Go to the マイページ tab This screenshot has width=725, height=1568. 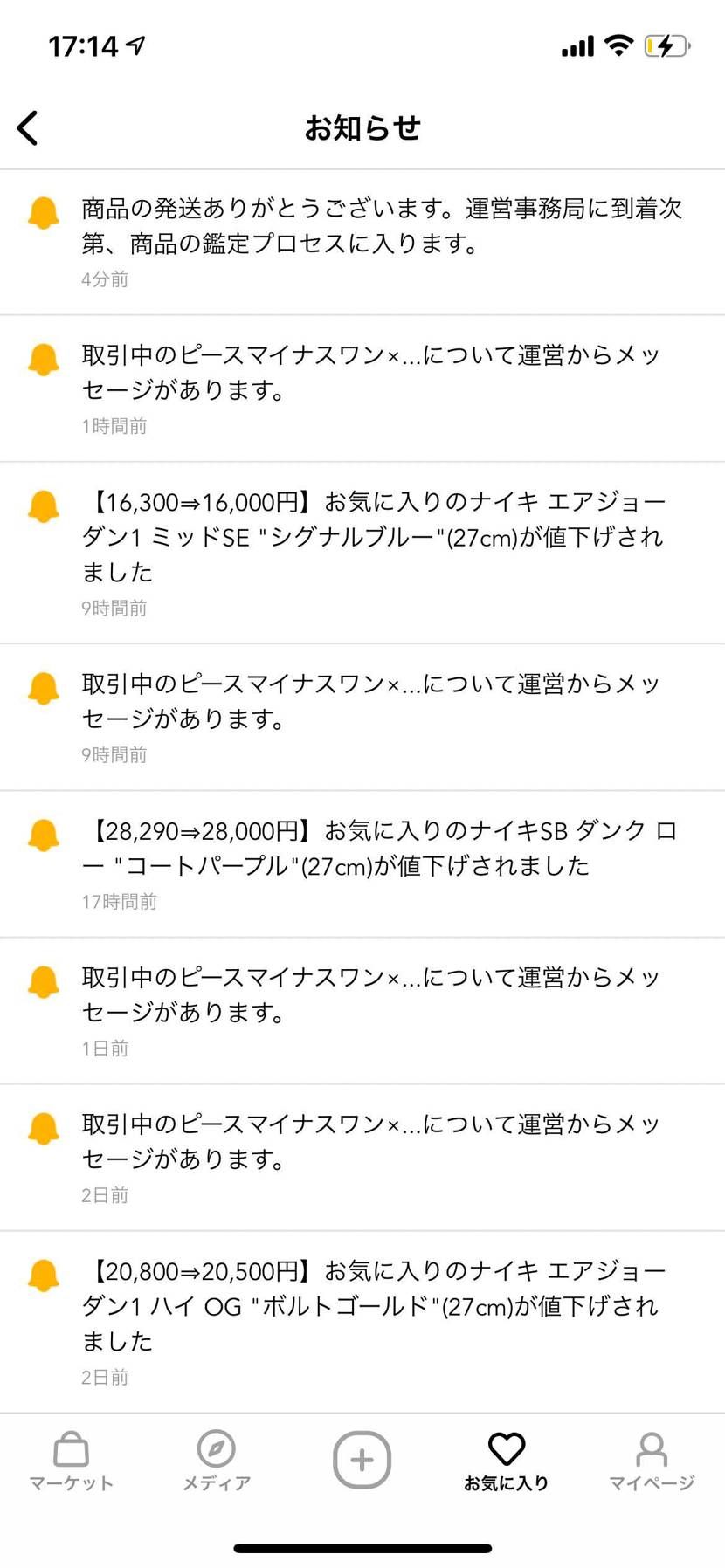click(652, 1461)
